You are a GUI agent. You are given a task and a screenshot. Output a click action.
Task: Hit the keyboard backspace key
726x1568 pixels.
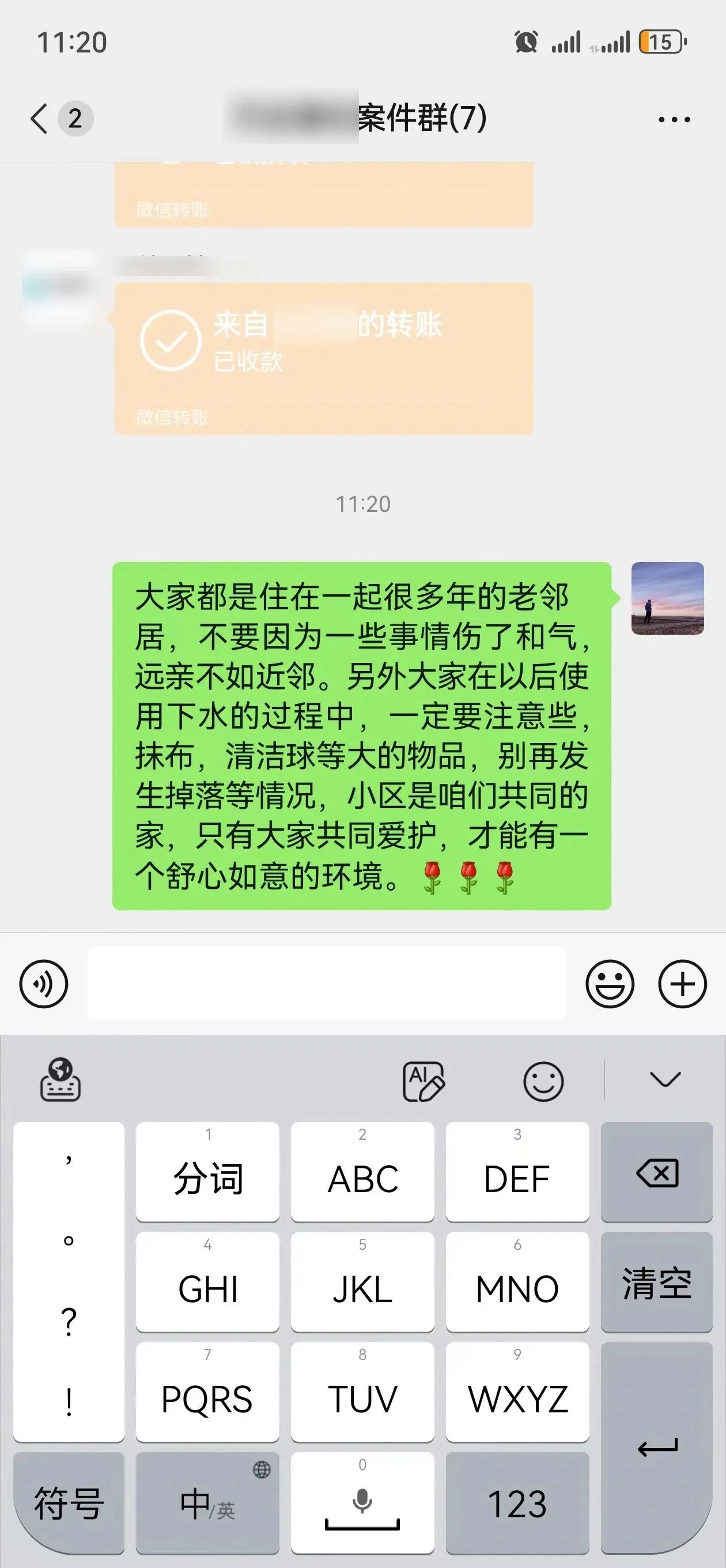pyautogui.click(x=656, y=1172)
